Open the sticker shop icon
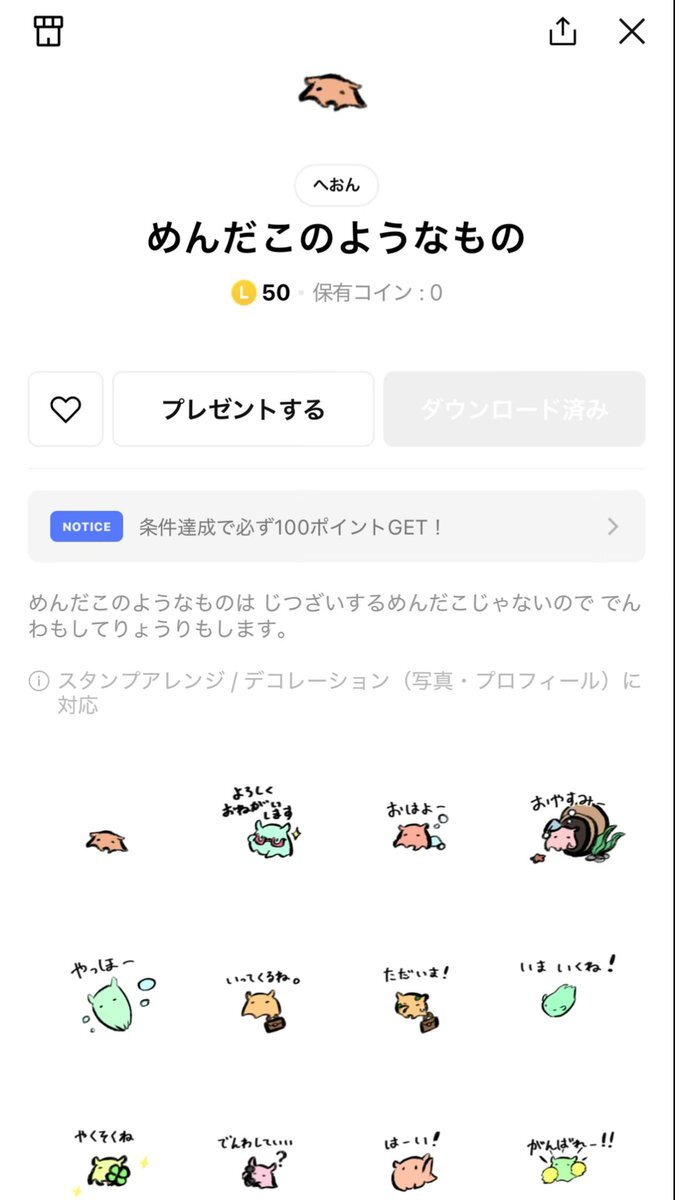 [x=48, y=32]
